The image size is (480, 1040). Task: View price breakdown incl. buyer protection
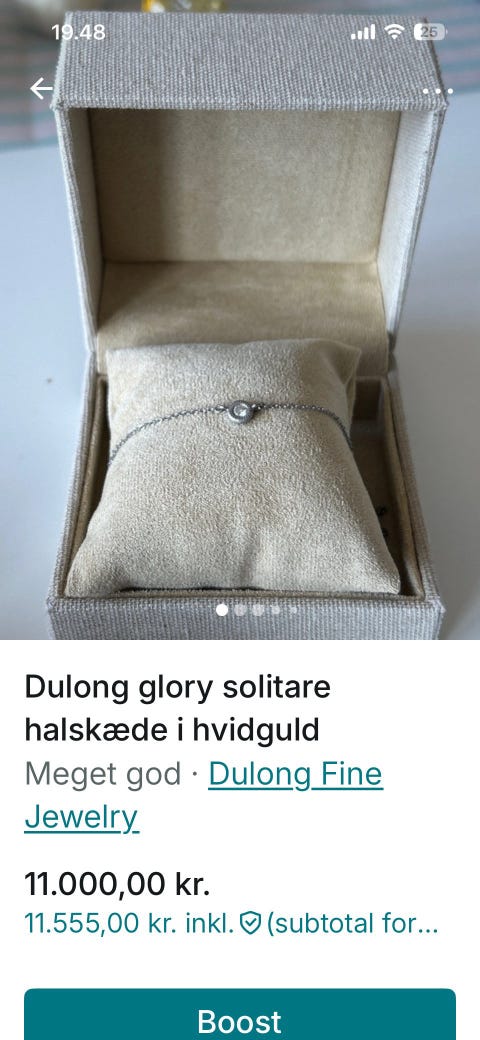pyautogui.click(x=231, y=923)
